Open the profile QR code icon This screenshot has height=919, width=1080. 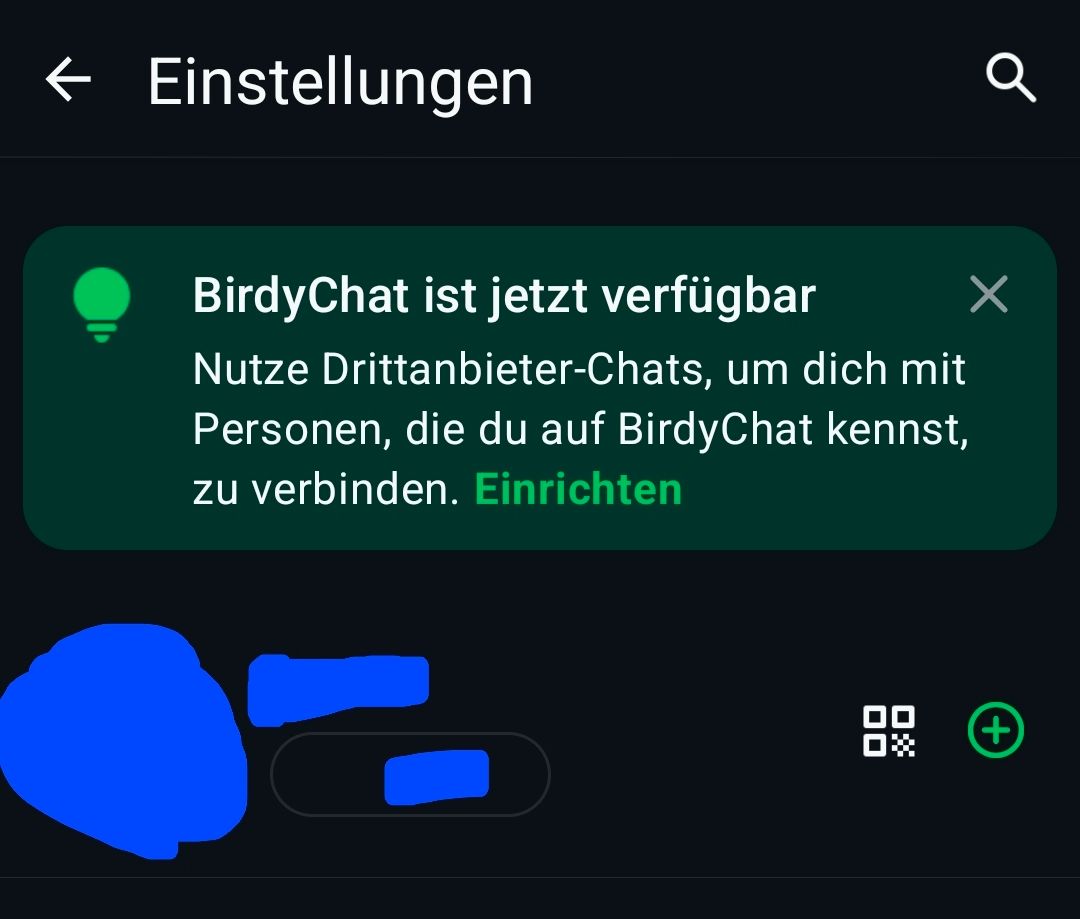(x=889, y=731)
